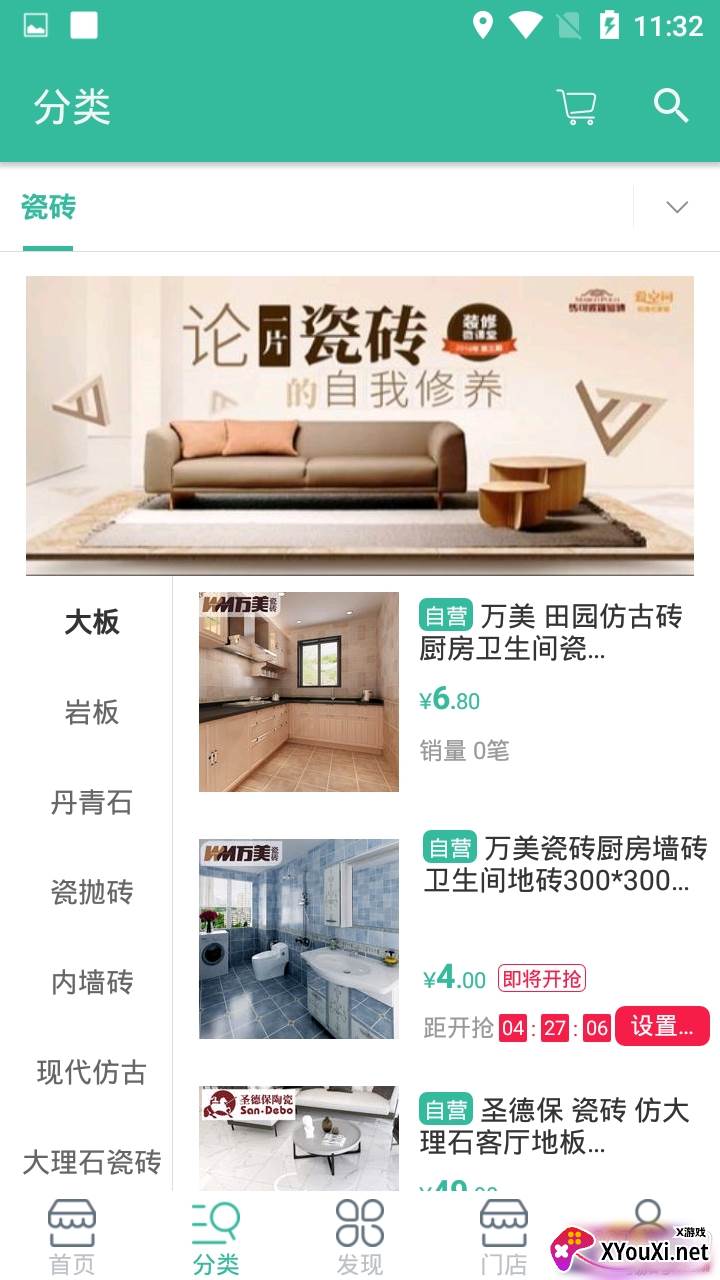The image size is (720, 1280).
Task: Go to the 首页 tab
Action: click(72, 1238)
